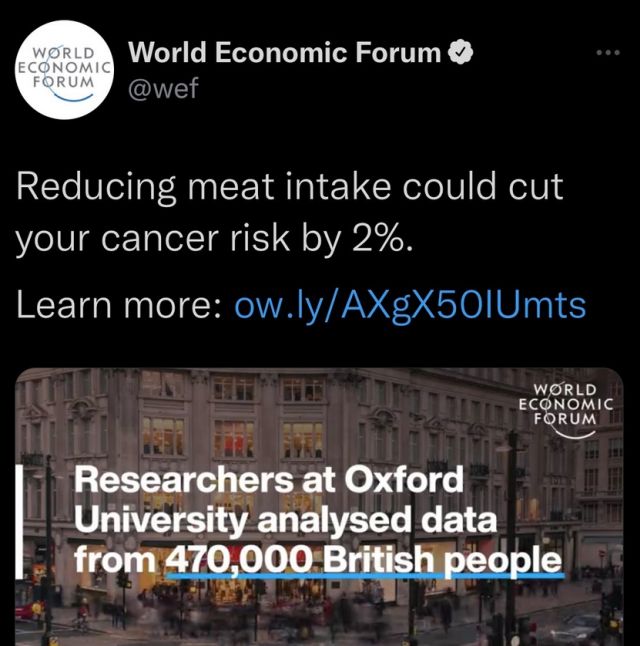Play the Oxford University research video
Image resolution: width=640 pixels, height=646 pixels.
[x=320, y=507]
